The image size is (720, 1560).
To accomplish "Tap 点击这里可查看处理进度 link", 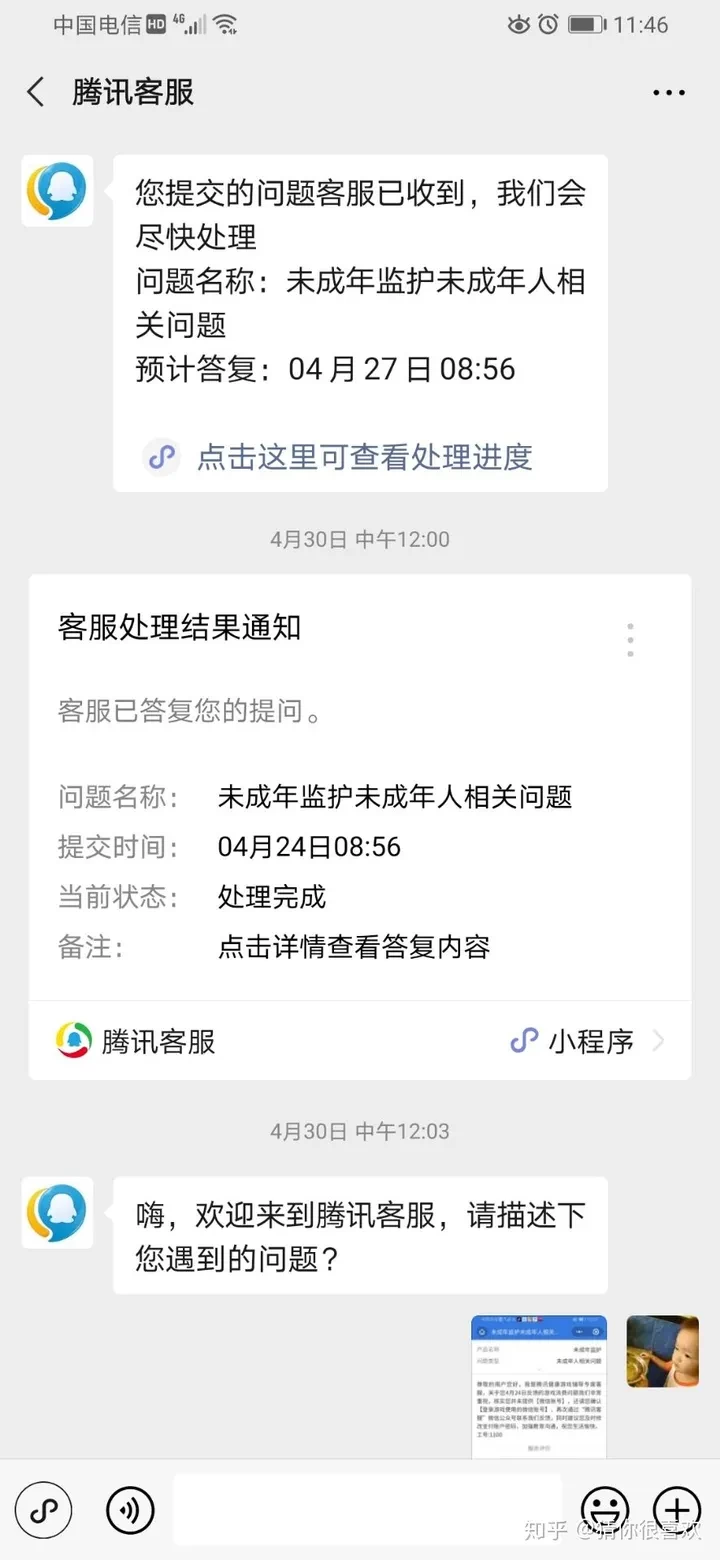I will 364,457.
